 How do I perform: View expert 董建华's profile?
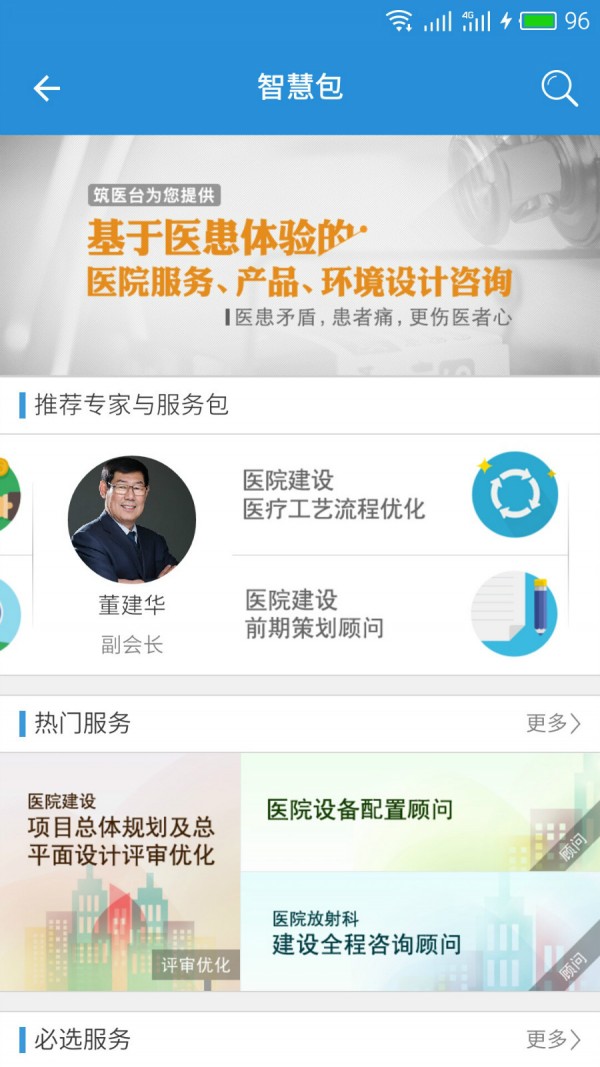point(131,554)
